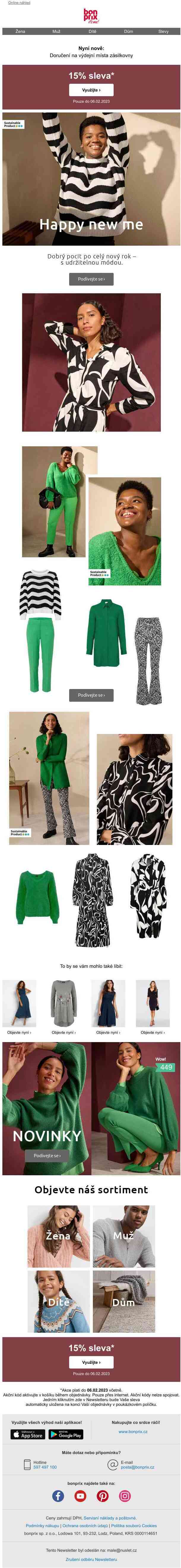Open the Online náhled link
The image size is (181, 1568).
pyautogui.click(x=19, y=2)
